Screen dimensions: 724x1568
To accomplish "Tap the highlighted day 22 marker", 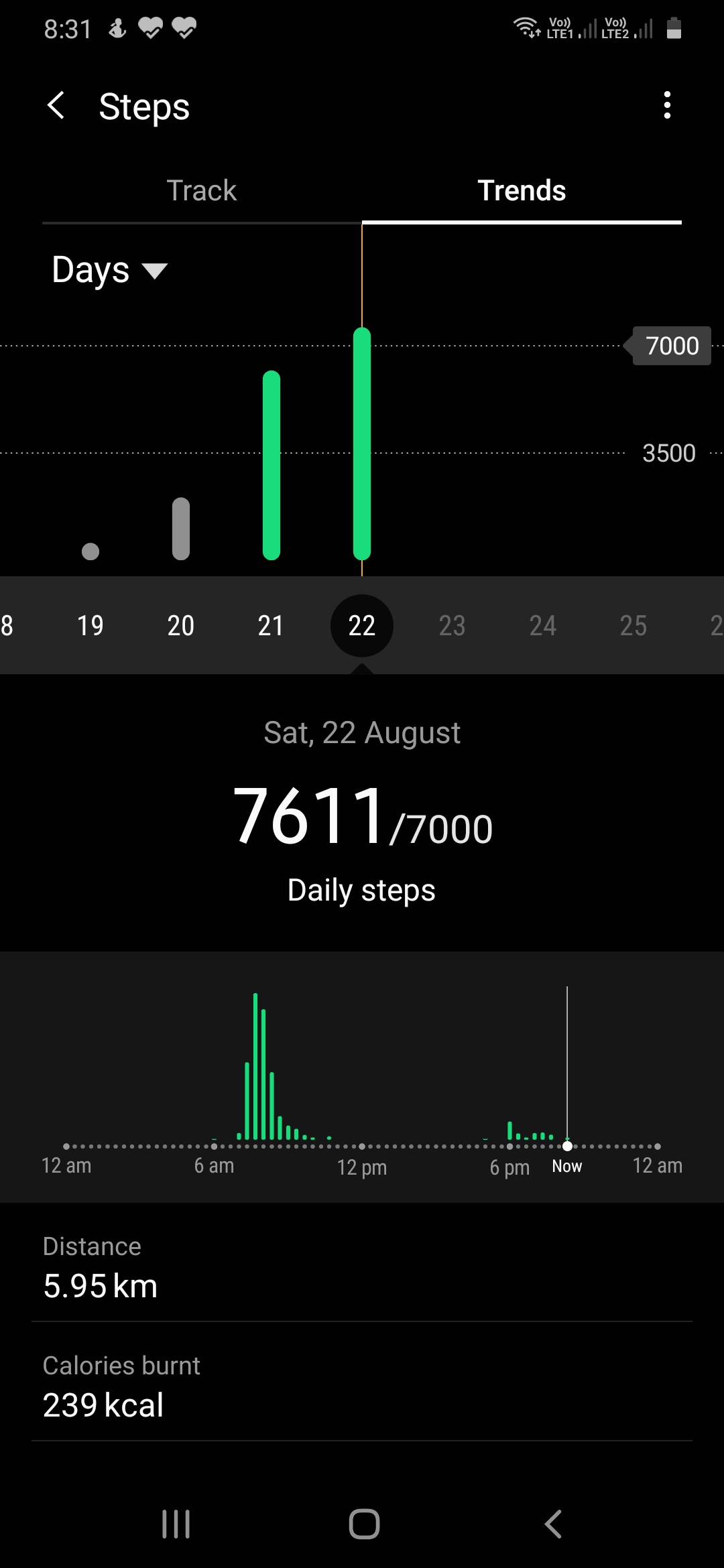I will tap(362, 626).
